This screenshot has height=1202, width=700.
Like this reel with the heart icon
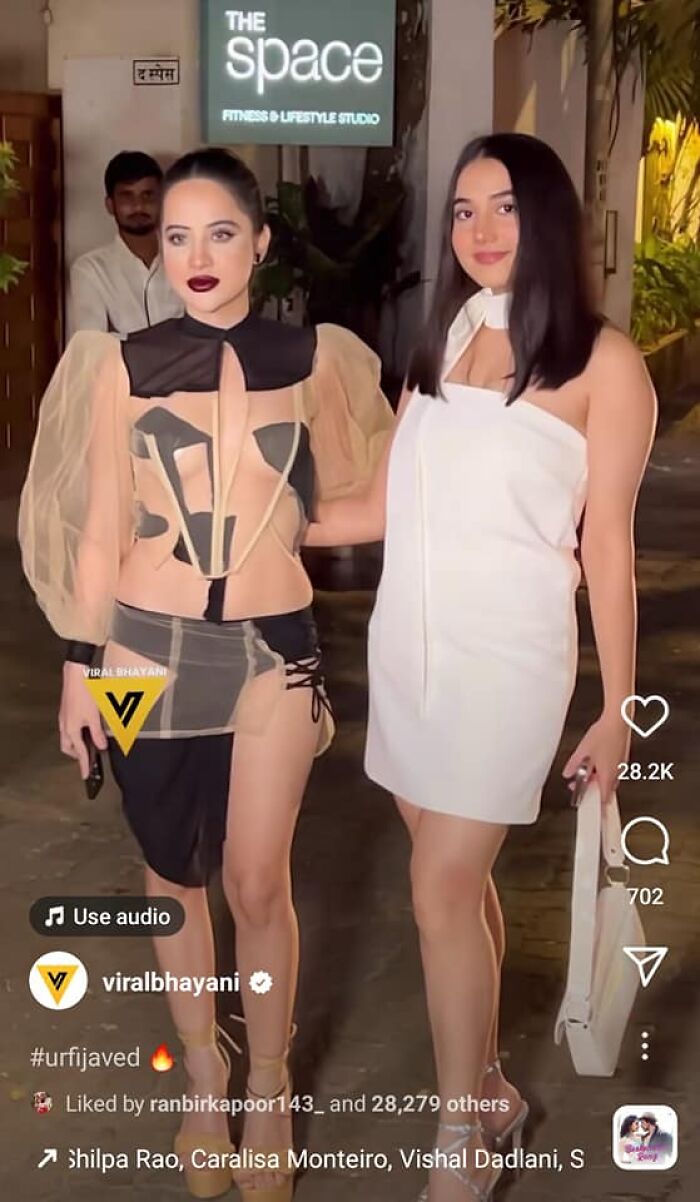644,716
